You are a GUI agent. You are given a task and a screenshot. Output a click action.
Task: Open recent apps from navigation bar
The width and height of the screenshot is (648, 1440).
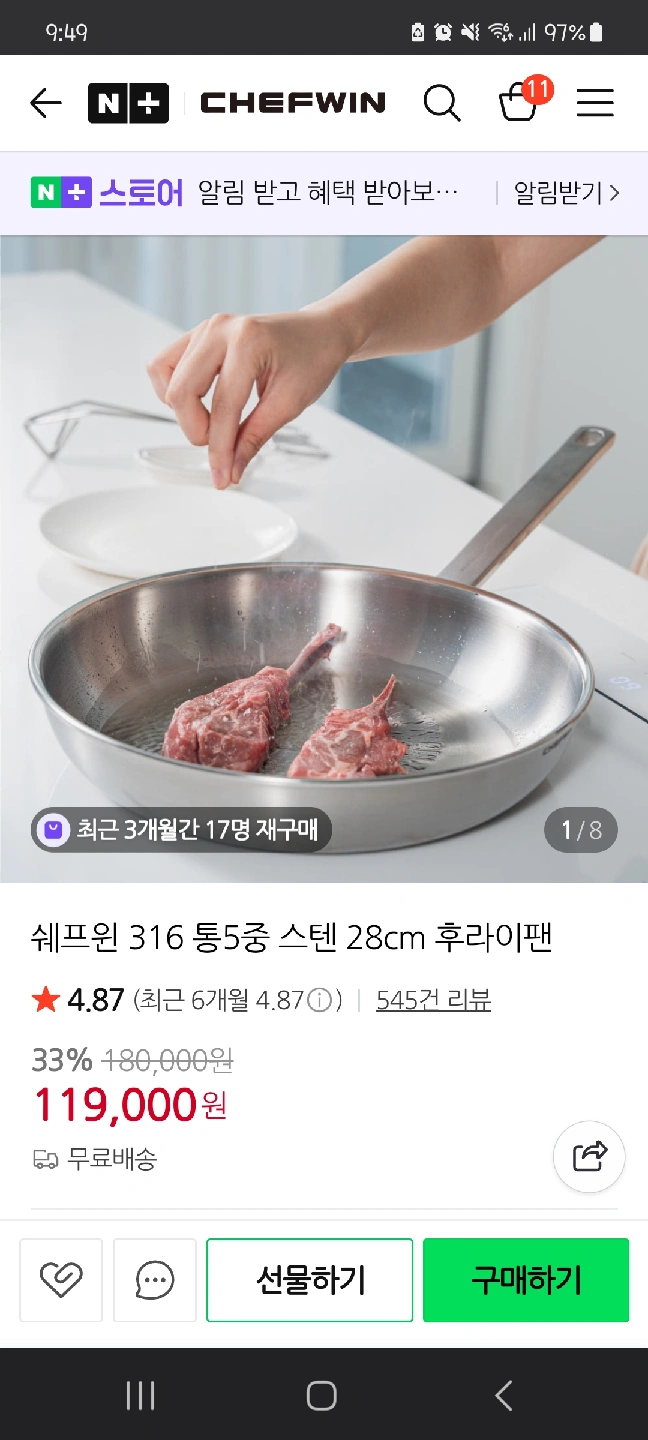(140, 1395)
